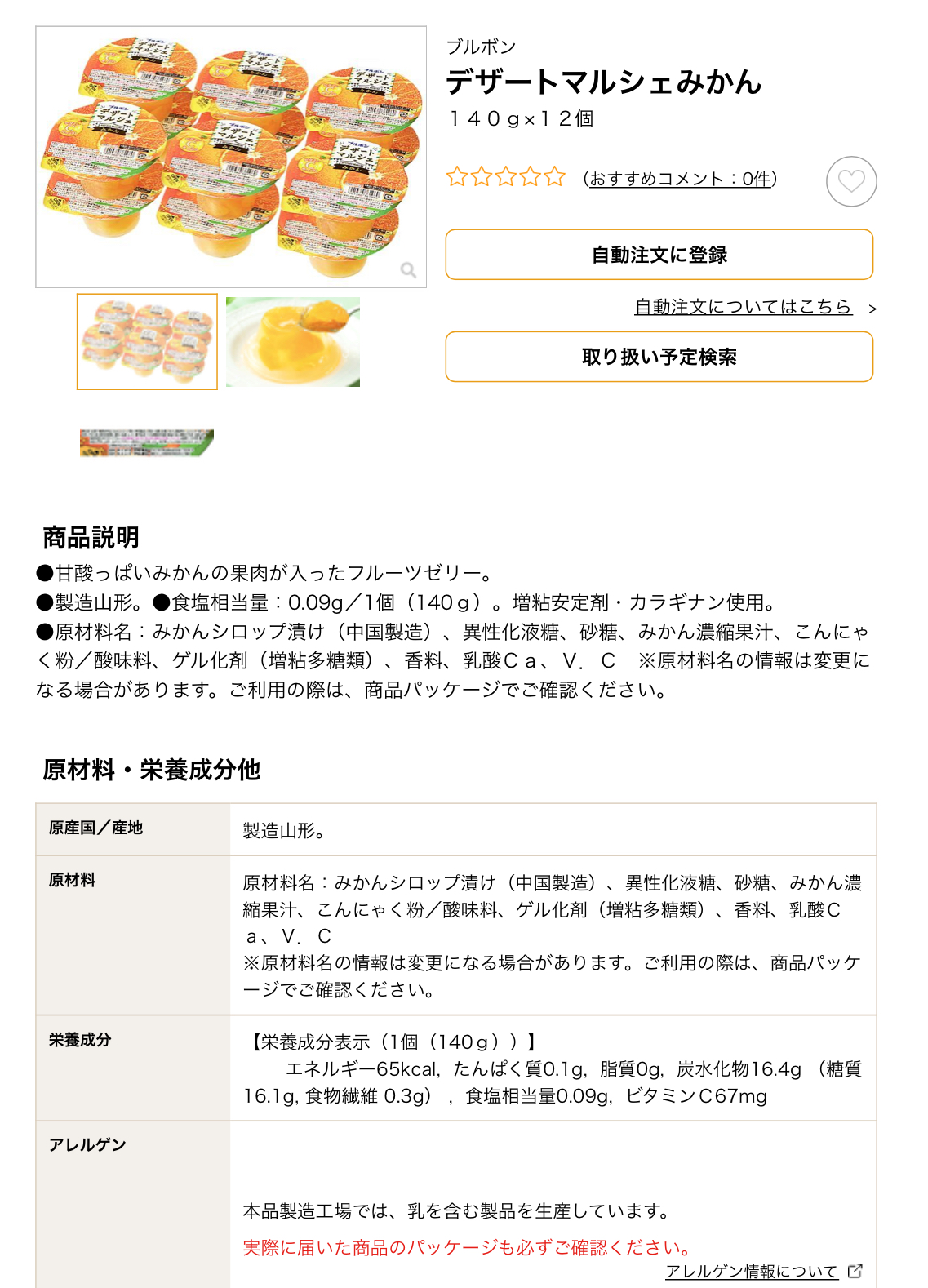Open 自動注文についてはこちら link

(x=743, y=307)
